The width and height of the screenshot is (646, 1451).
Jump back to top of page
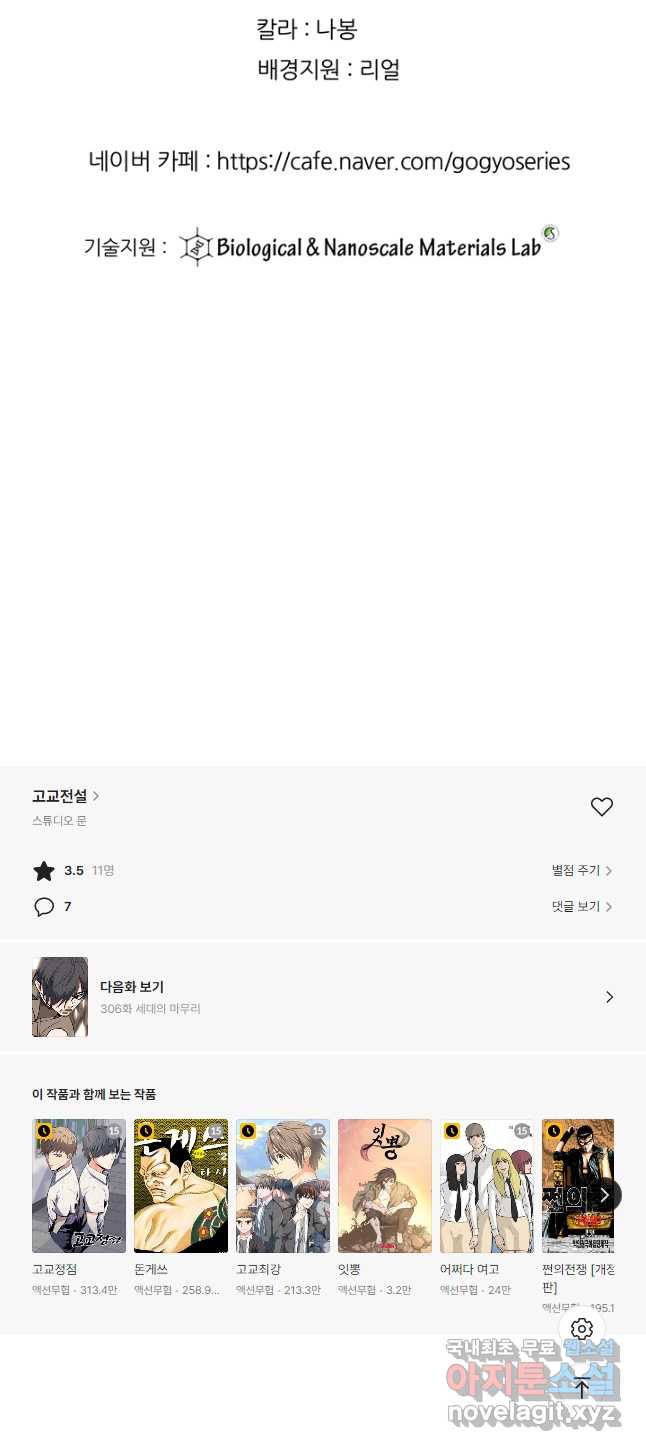pyautogui.click(x=582, y=1387)
